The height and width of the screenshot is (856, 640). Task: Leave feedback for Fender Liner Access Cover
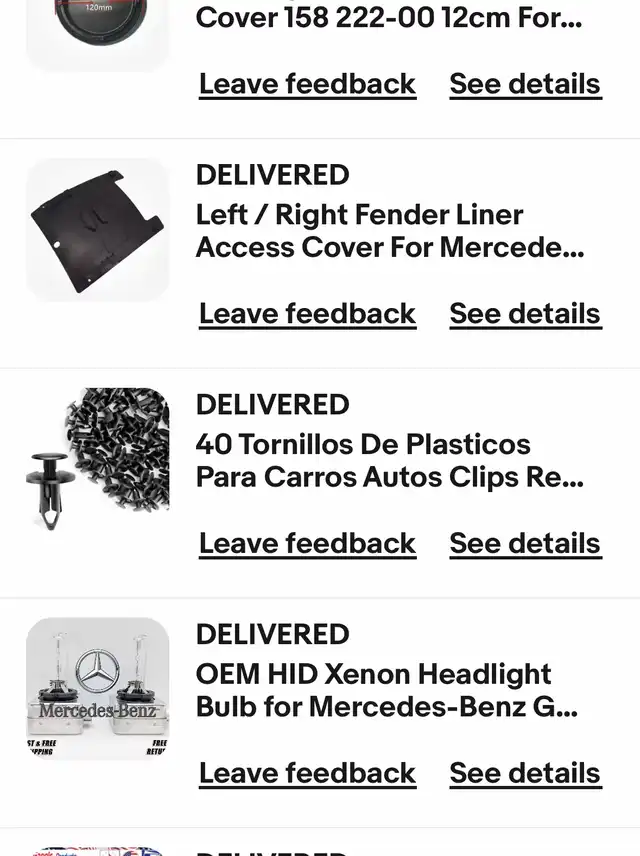pos(307,314)
